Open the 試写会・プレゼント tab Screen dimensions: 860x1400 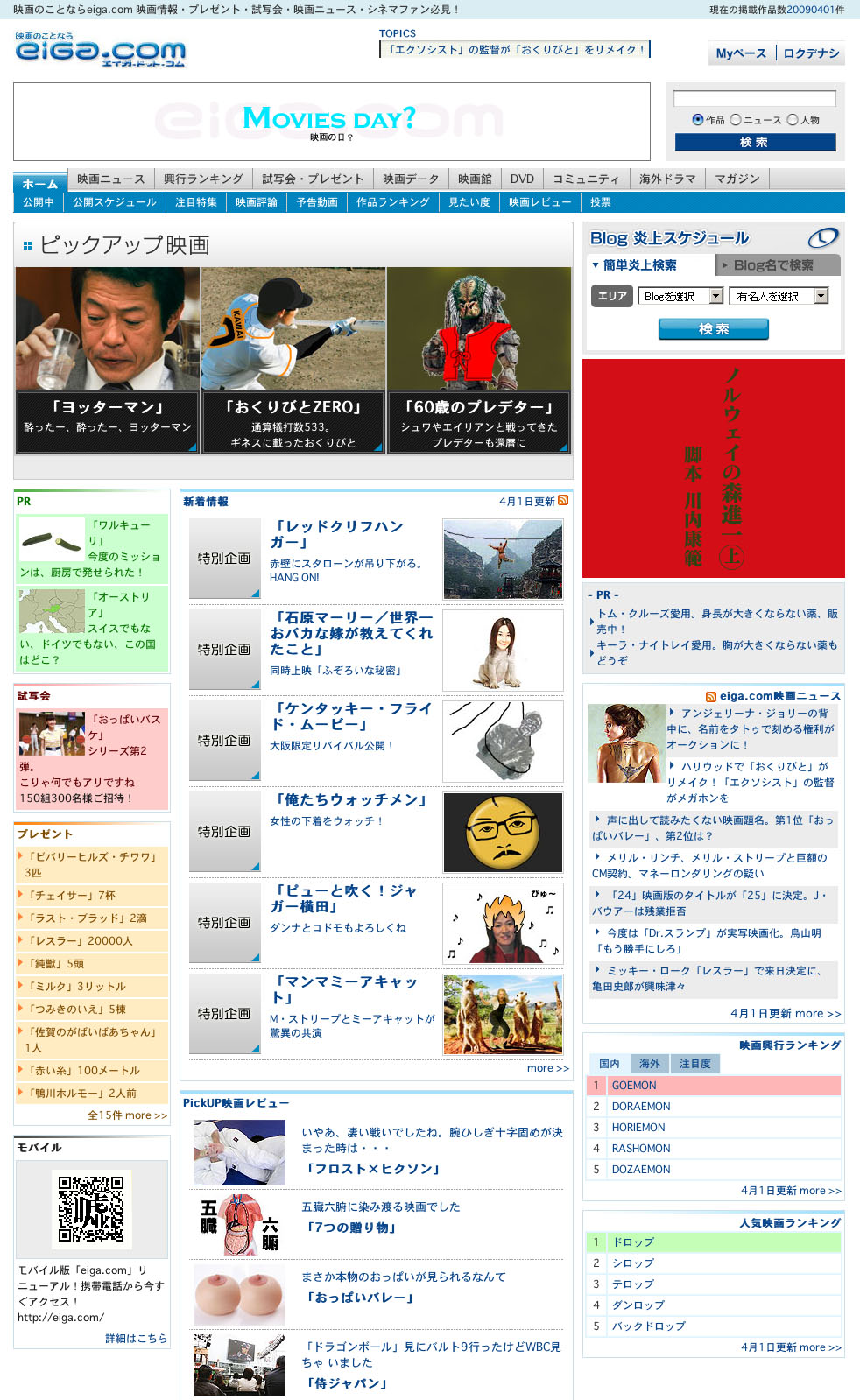tap(313, 179)
